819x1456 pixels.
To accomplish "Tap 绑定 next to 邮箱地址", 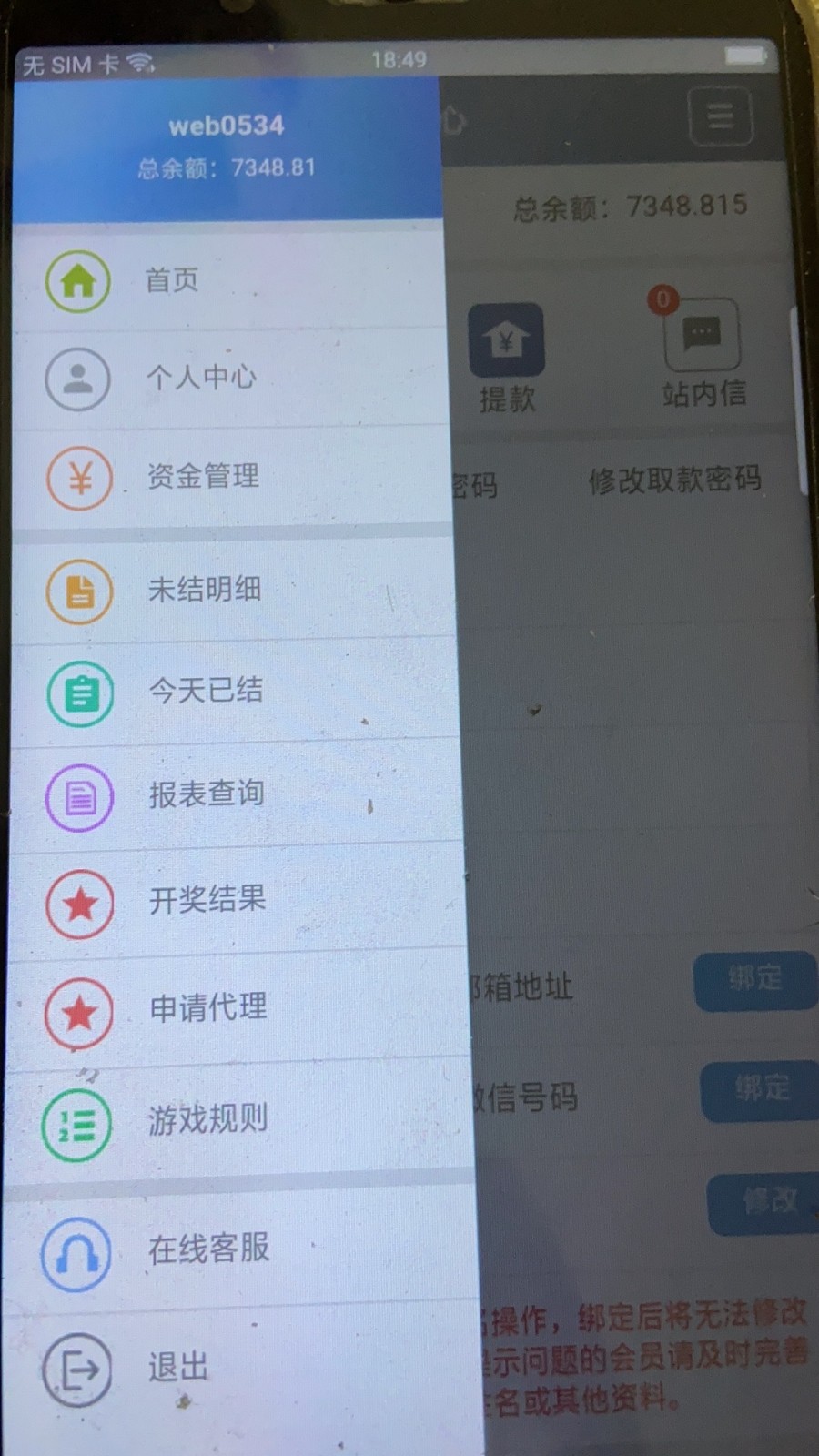I will pyautogui.click(x=754, y=980).
